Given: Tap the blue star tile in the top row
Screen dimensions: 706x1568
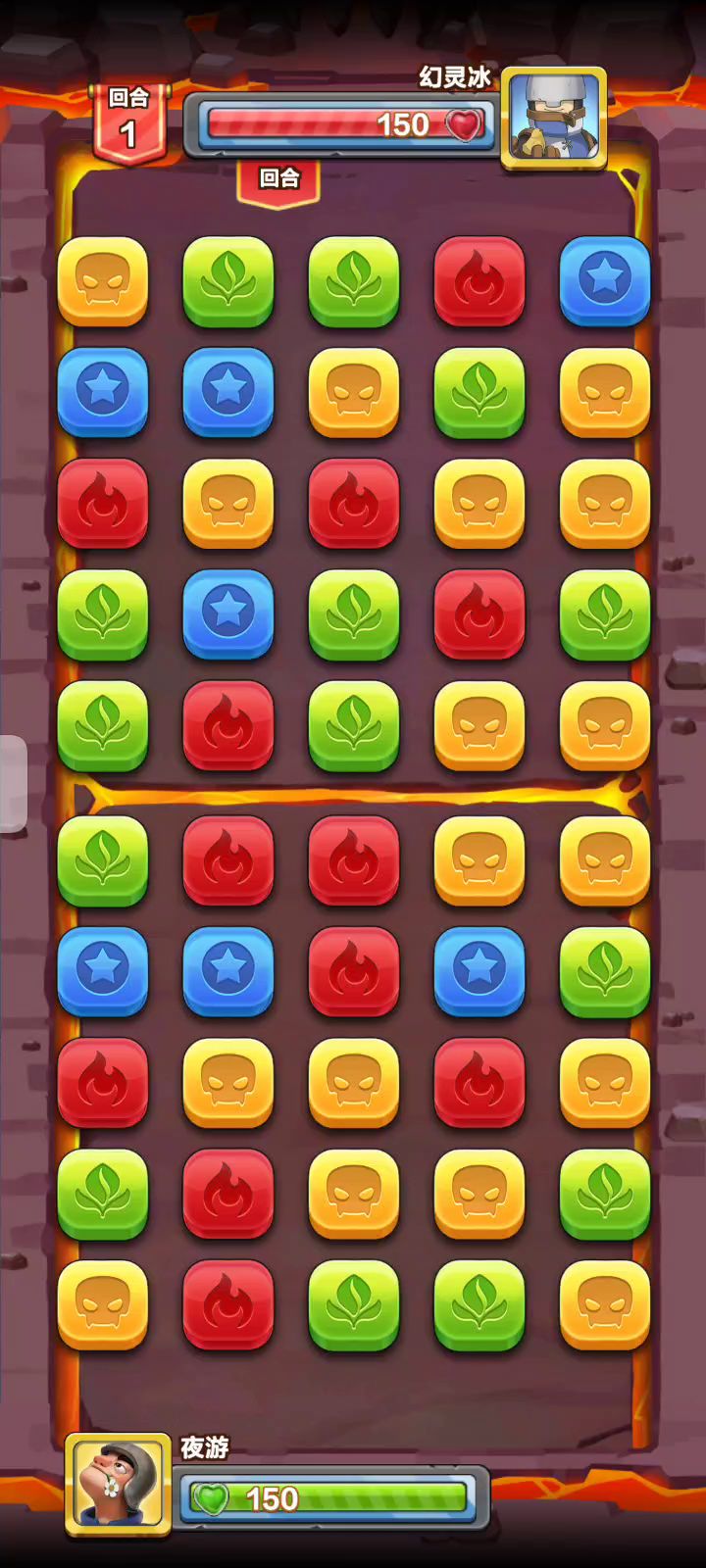Looking at the screenshot, I should point(605,281).
